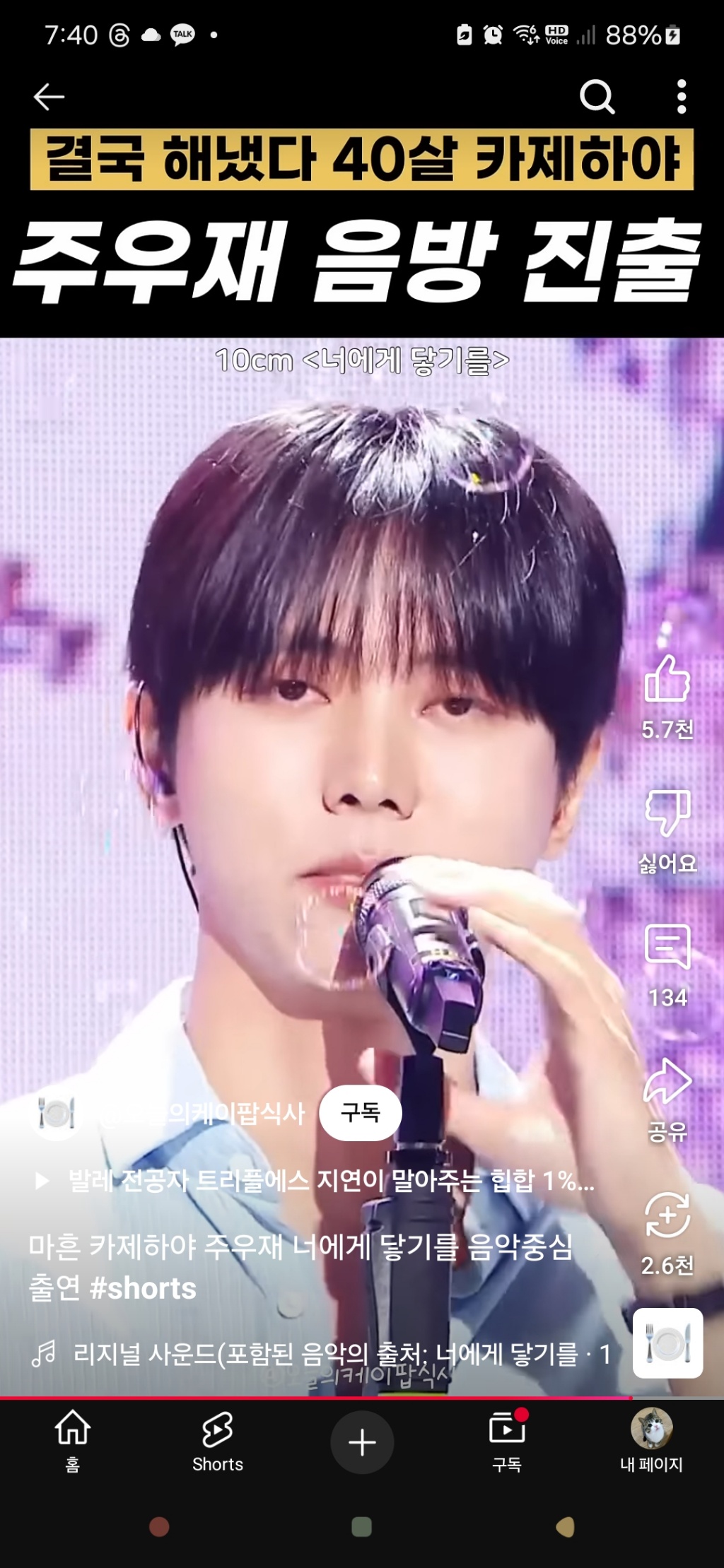
Task: Open the 134 comments
Action: coord(667,948)
